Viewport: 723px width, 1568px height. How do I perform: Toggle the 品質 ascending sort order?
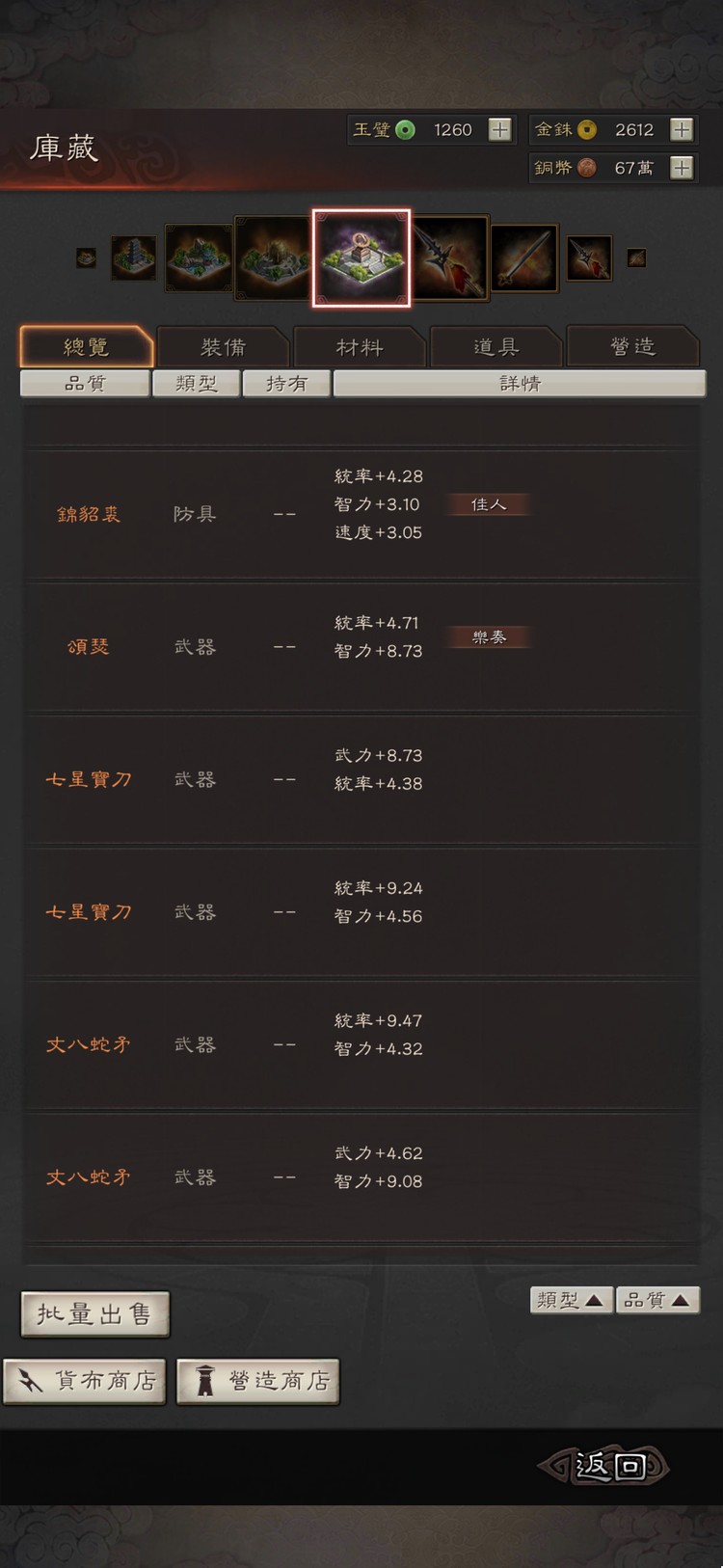(x=657, y=1300)
